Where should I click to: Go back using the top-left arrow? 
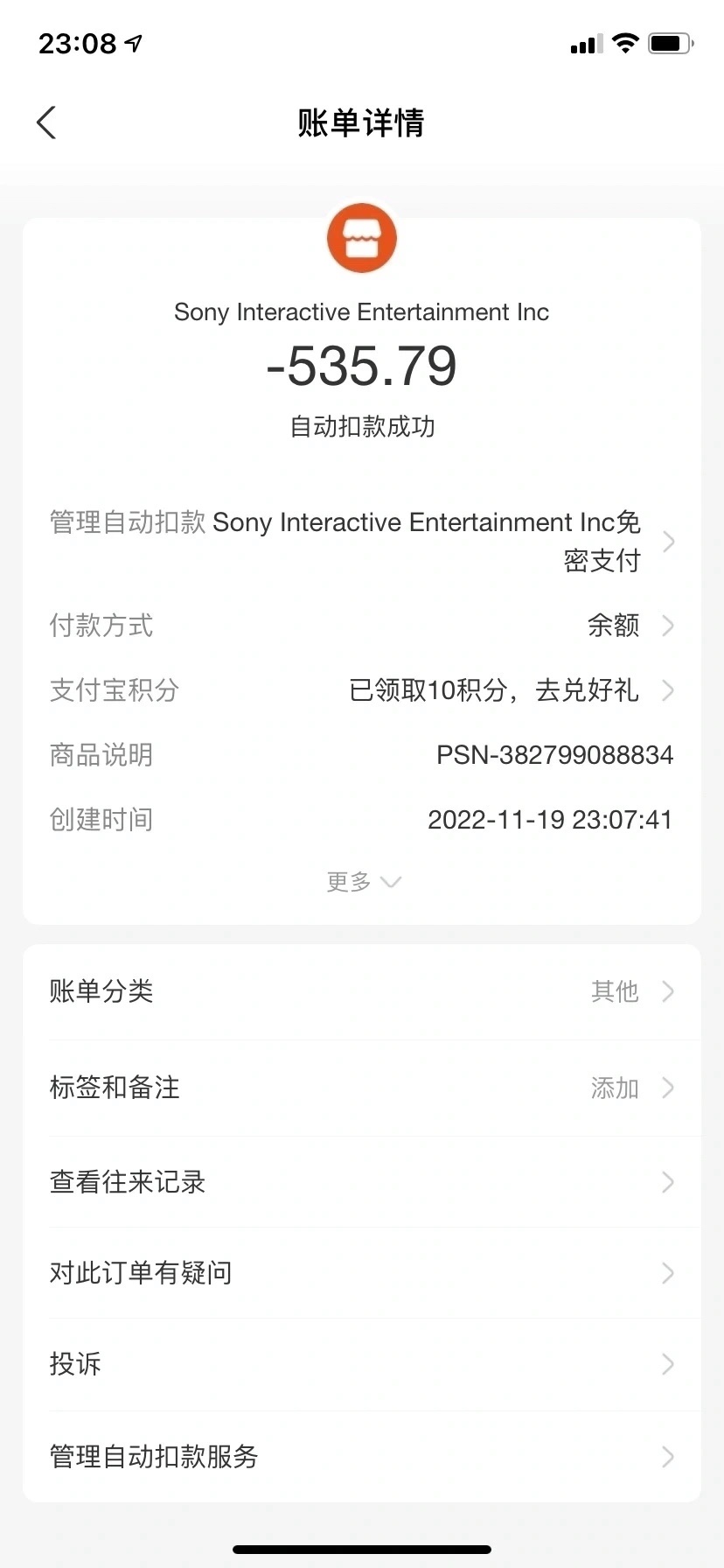pos(47,122)
